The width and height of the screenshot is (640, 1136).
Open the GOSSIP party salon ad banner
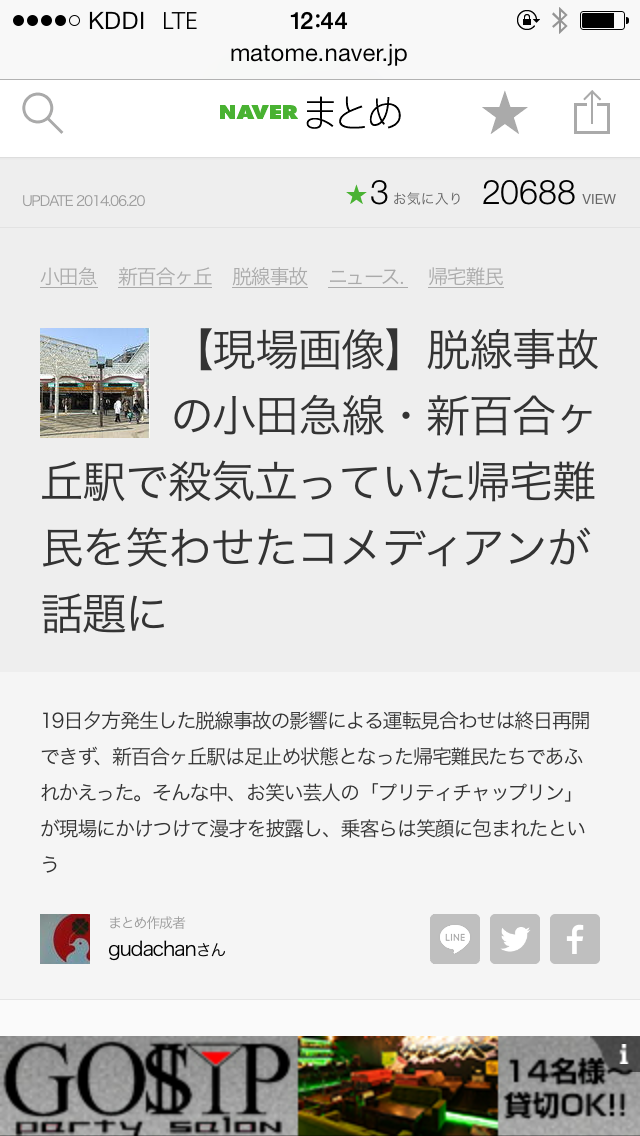pyautogui.click(x=300, y=1086)
